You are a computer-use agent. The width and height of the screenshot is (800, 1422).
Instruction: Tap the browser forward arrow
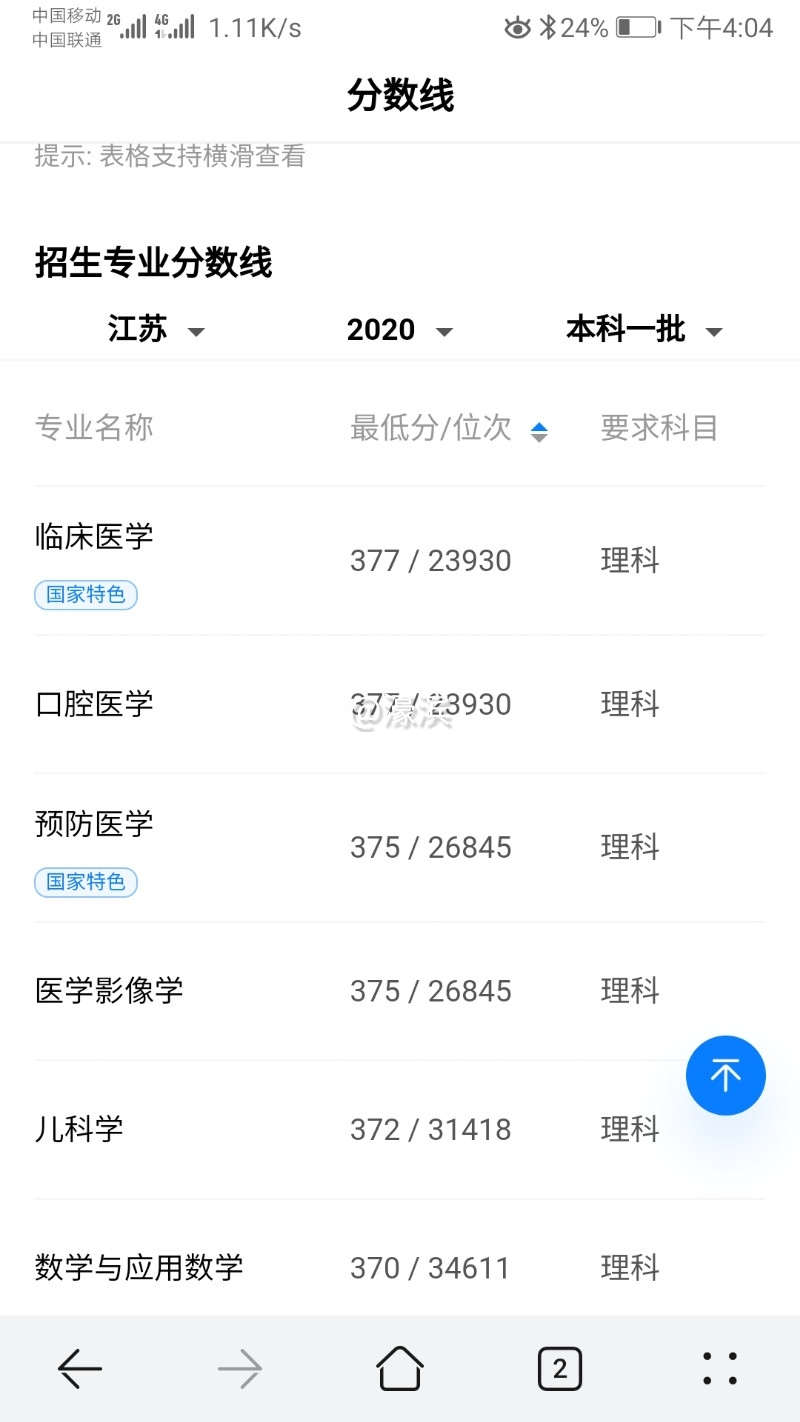(240, 1368)
